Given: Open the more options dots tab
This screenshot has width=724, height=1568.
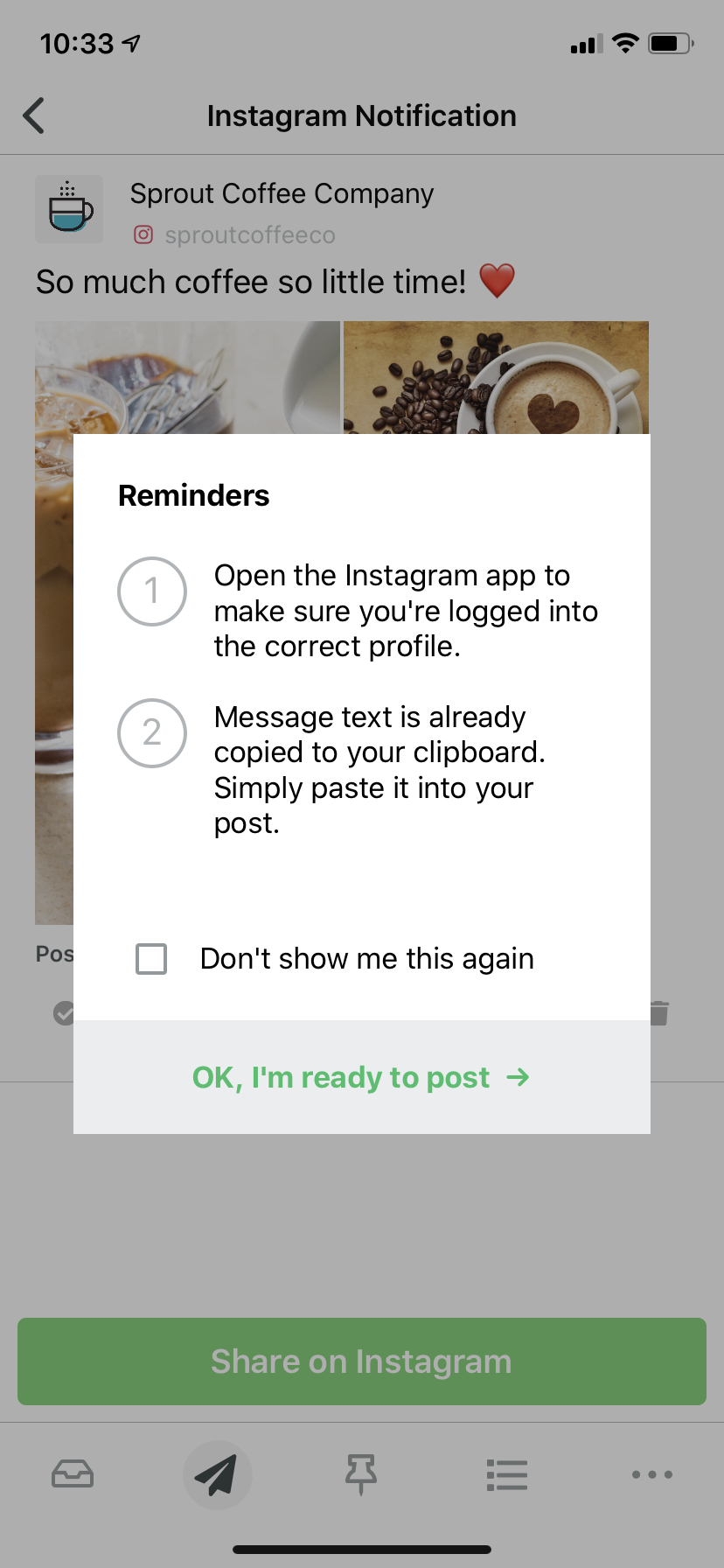Looking at the screenshot, I should click(x=651, y=1474).
